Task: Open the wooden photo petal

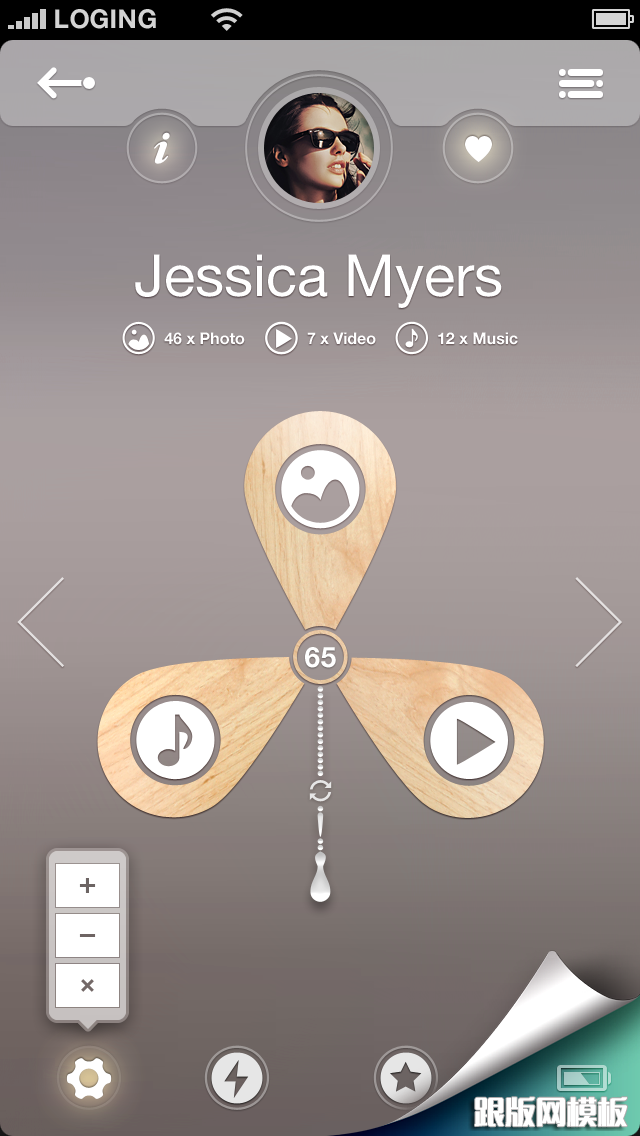Action: (320, 490)
